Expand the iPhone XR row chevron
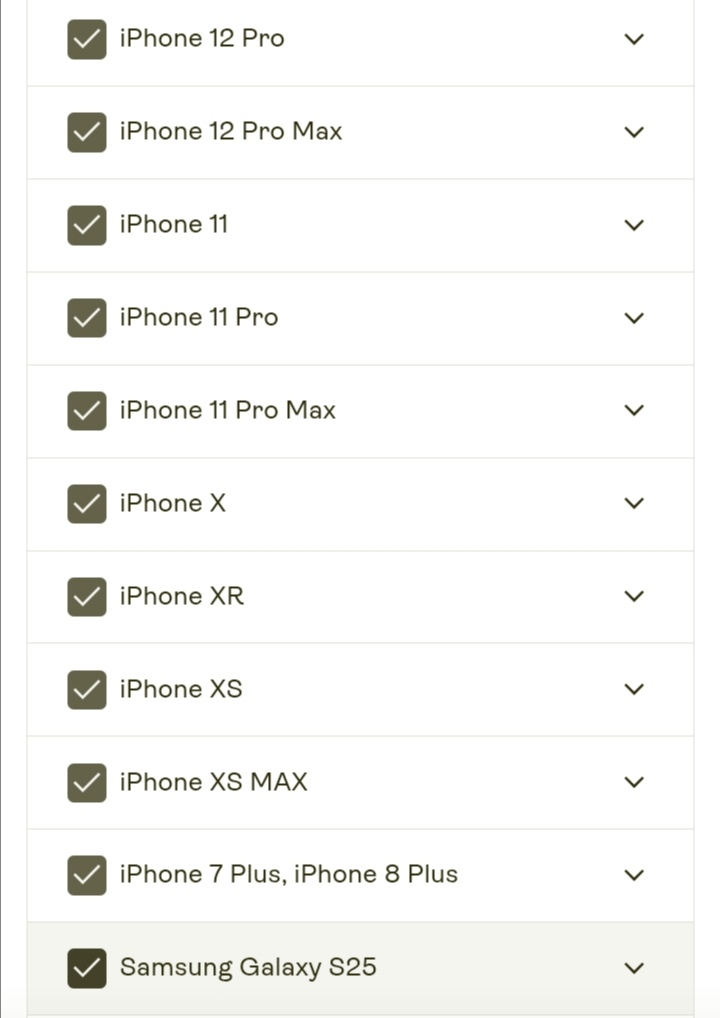This screenshot has height=1018, width=720. click(x=633, y=596)
